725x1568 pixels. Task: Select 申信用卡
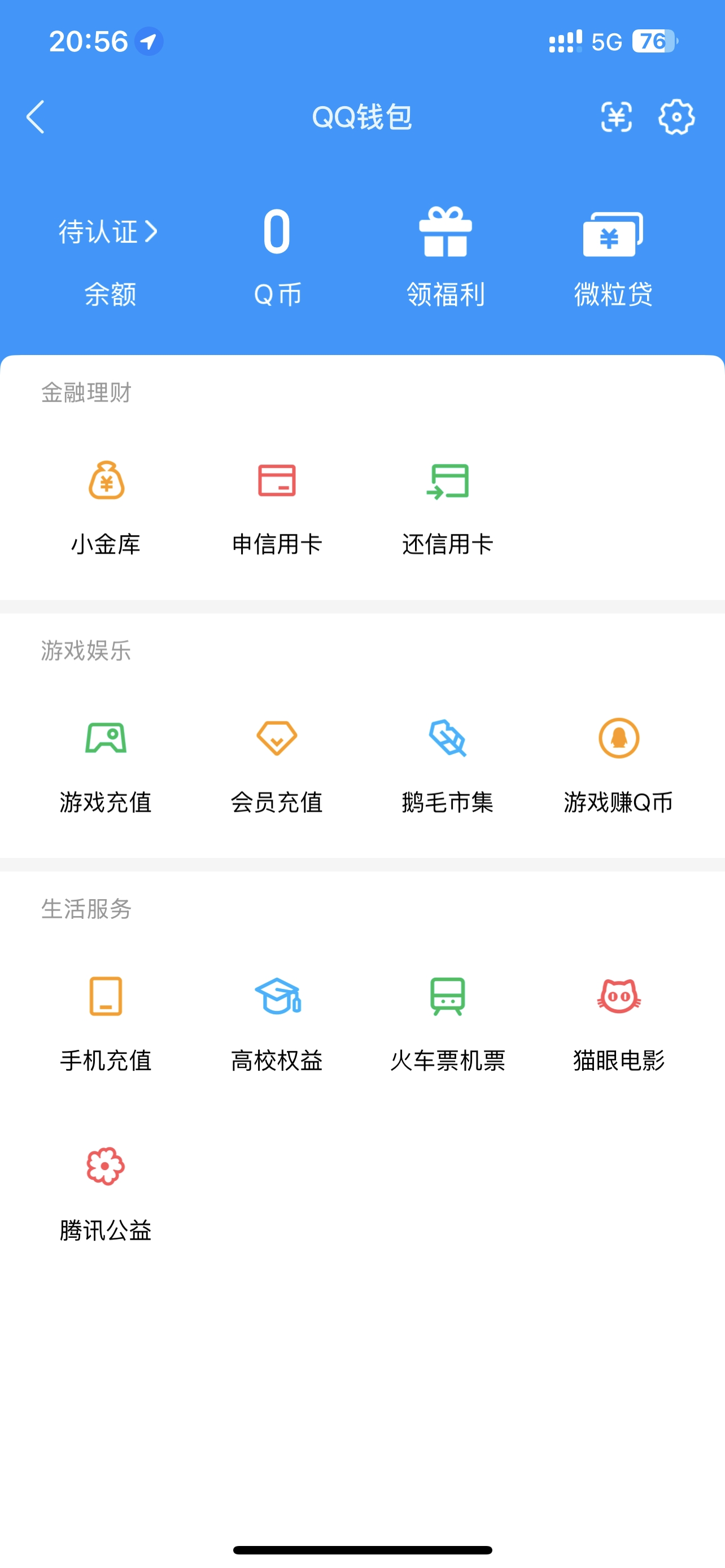point(277,508)
